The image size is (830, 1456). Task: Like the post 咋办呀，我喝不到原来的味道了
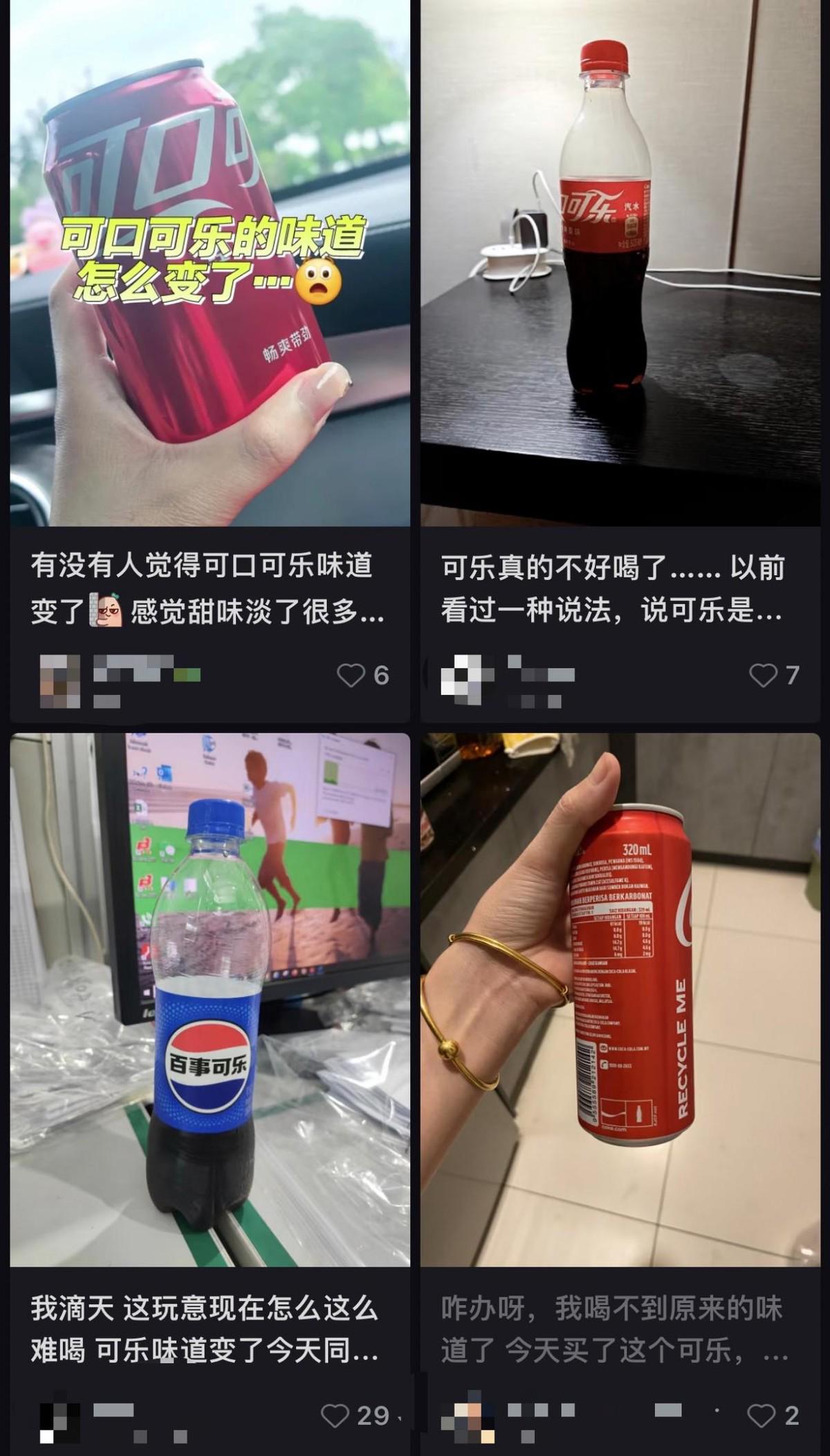(762, 1415)
